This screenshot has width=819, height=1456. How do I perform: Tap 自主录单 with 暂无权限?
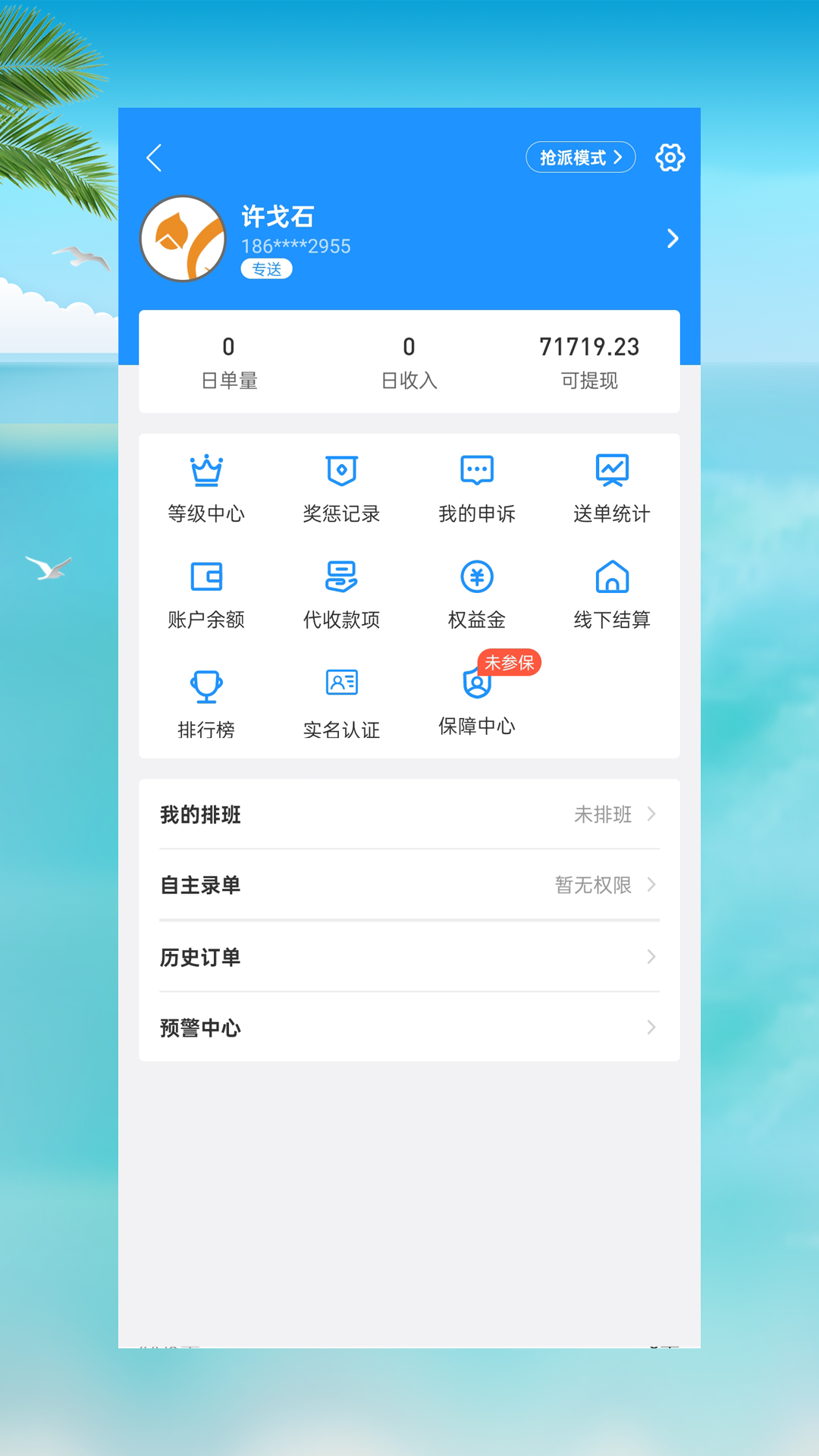(409, 885)
